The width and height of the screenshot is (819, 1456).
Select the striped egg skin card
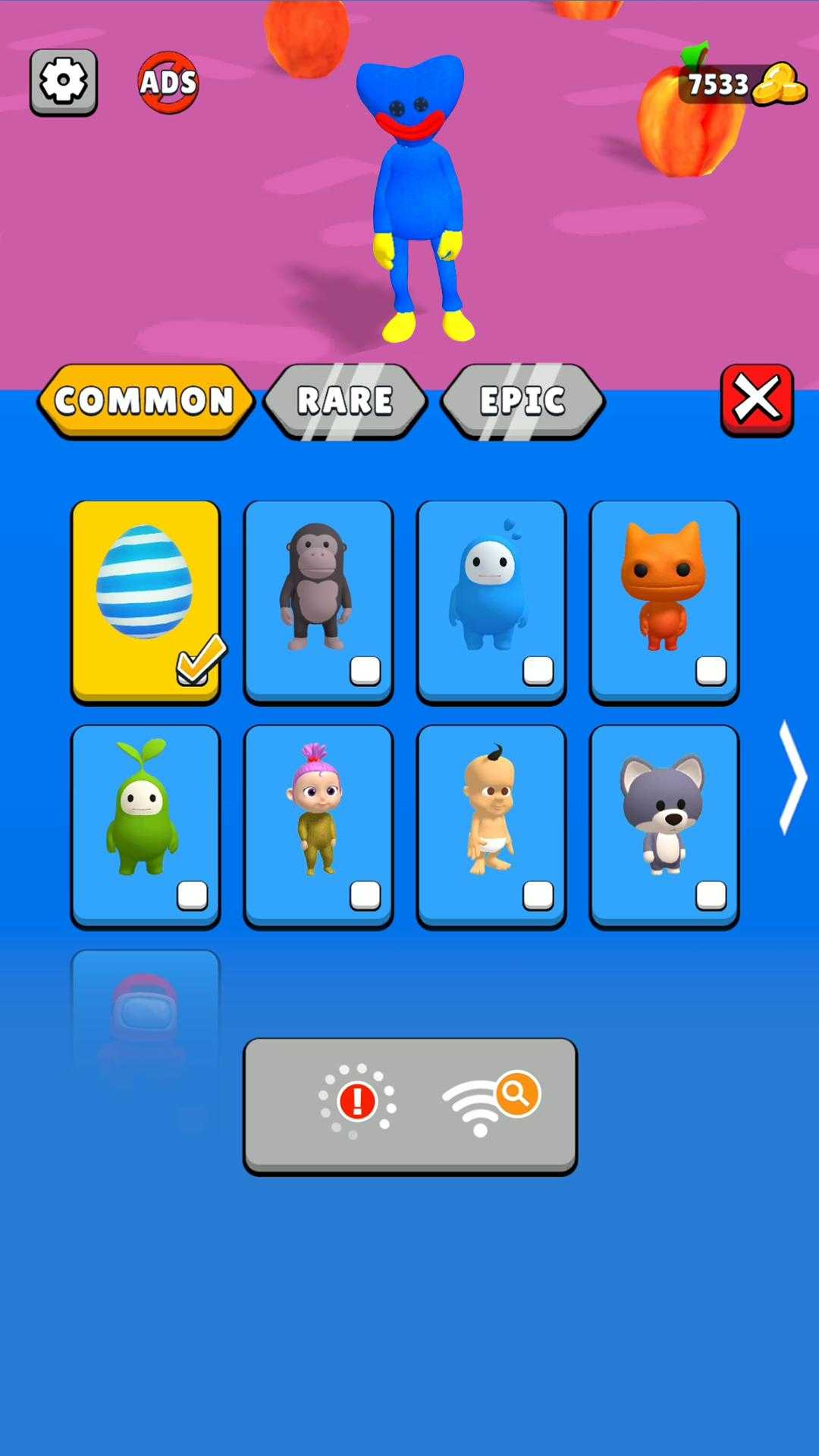(x=146, y=601)
